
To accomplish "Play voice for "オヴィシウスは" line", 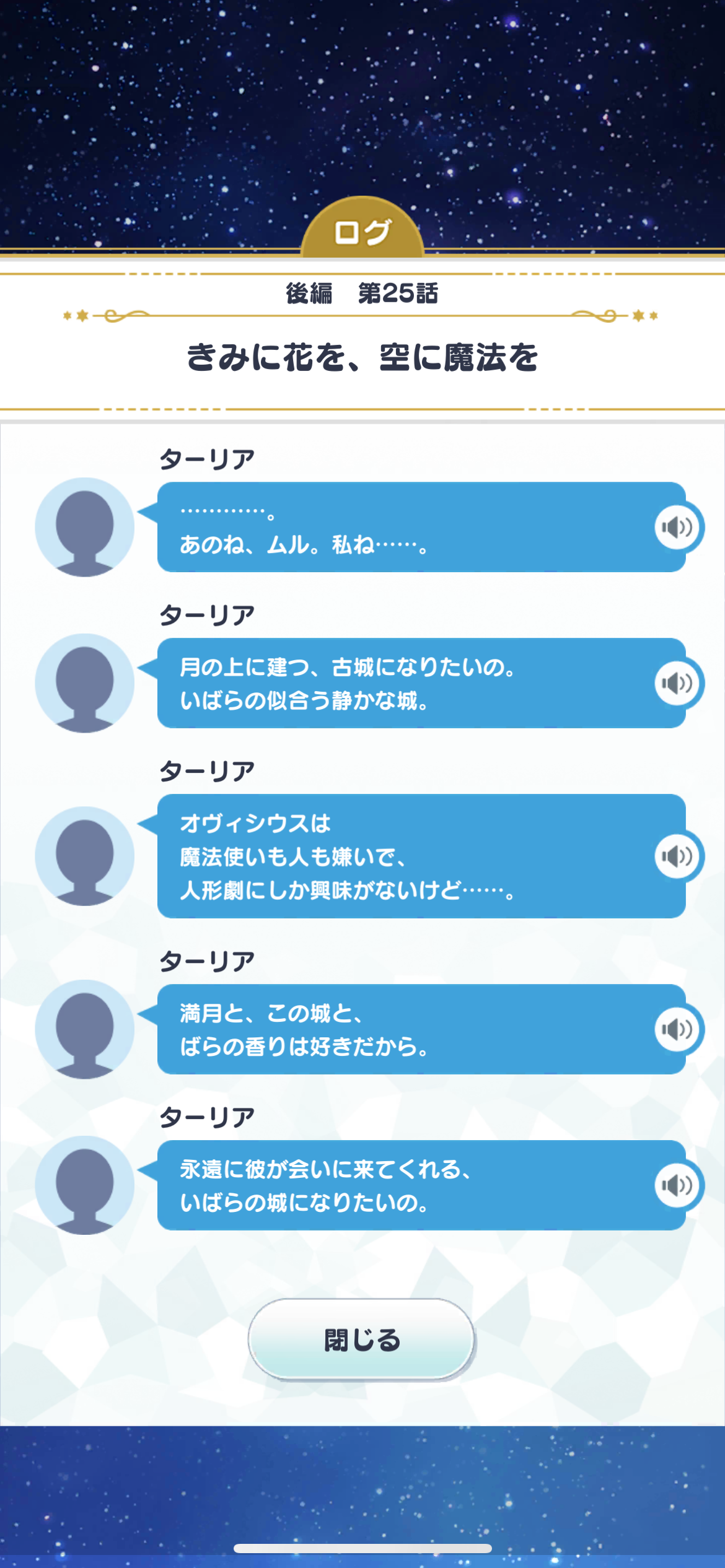I will coord(677,856).
